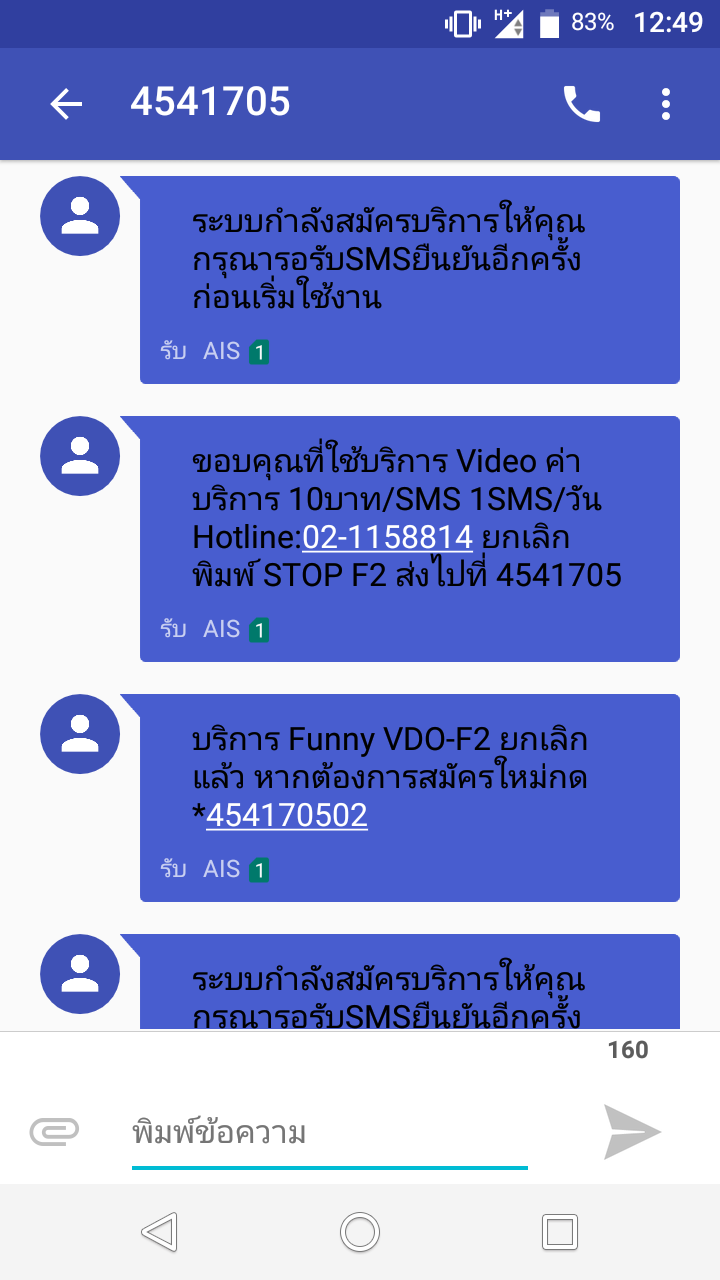Open the contact avatar beside the Funny VDO-F2 message
Image resolution: width=720 pixels, height=1280 pixels.
click(80, 734)
